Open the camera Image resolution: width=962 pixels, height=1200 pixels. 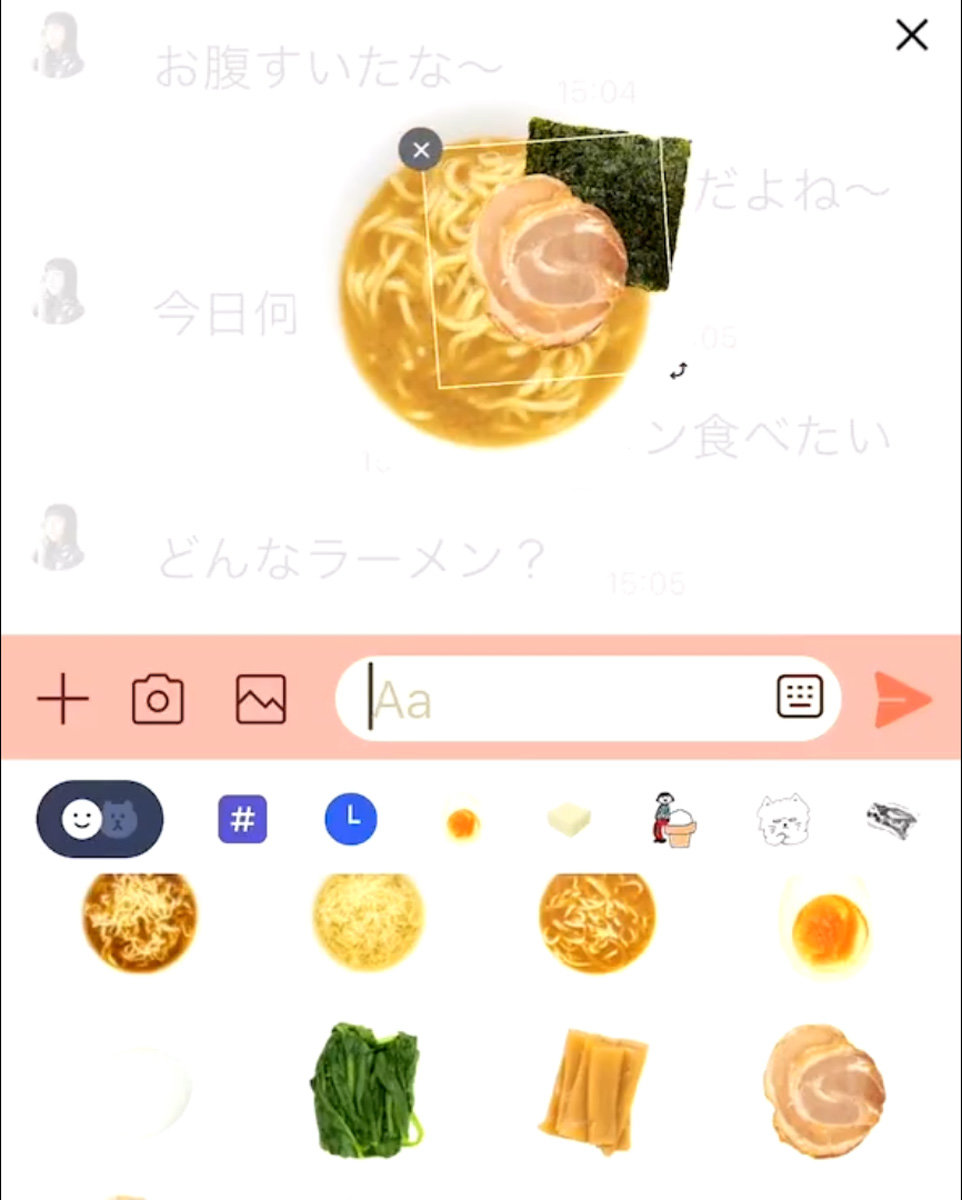click(158, 699)
